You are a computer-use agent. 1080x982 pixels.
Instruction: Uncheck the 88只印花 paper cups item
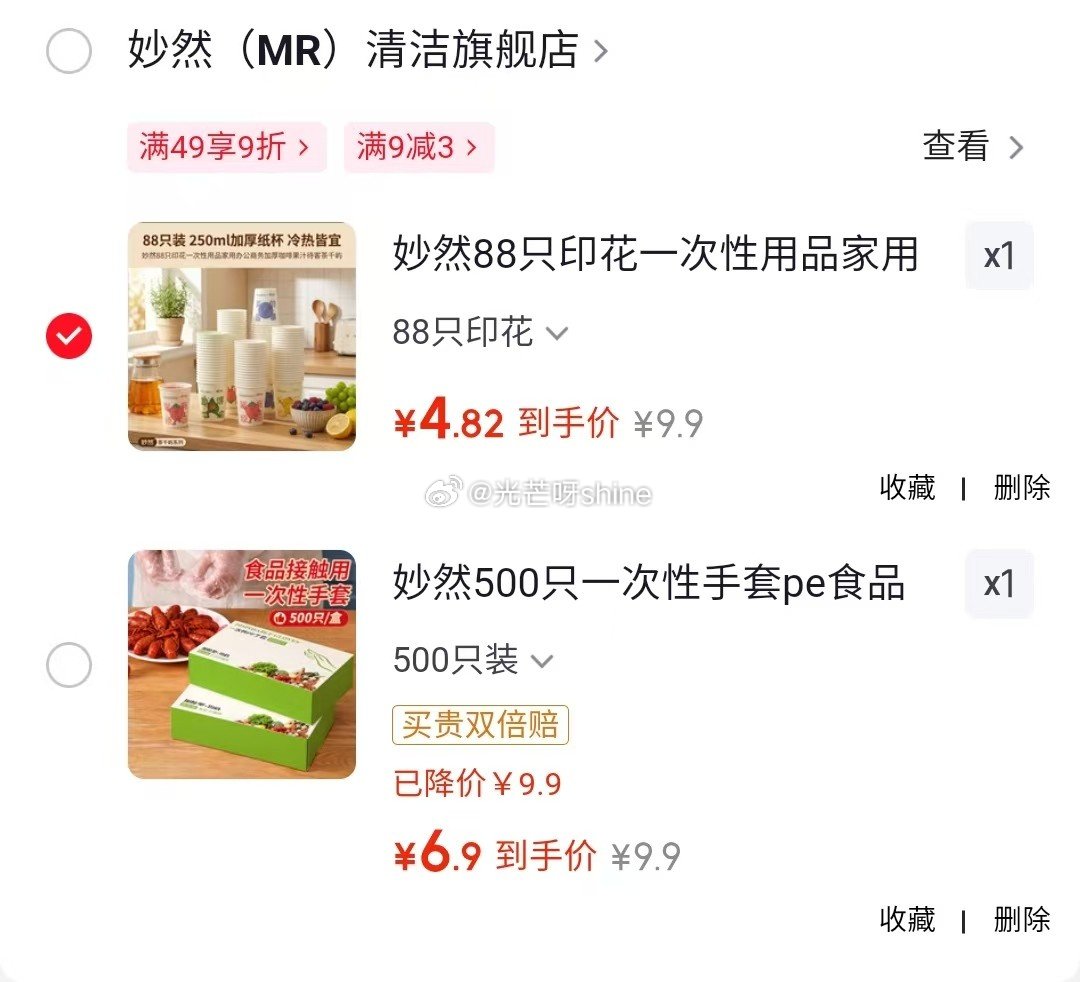(69, 336)
